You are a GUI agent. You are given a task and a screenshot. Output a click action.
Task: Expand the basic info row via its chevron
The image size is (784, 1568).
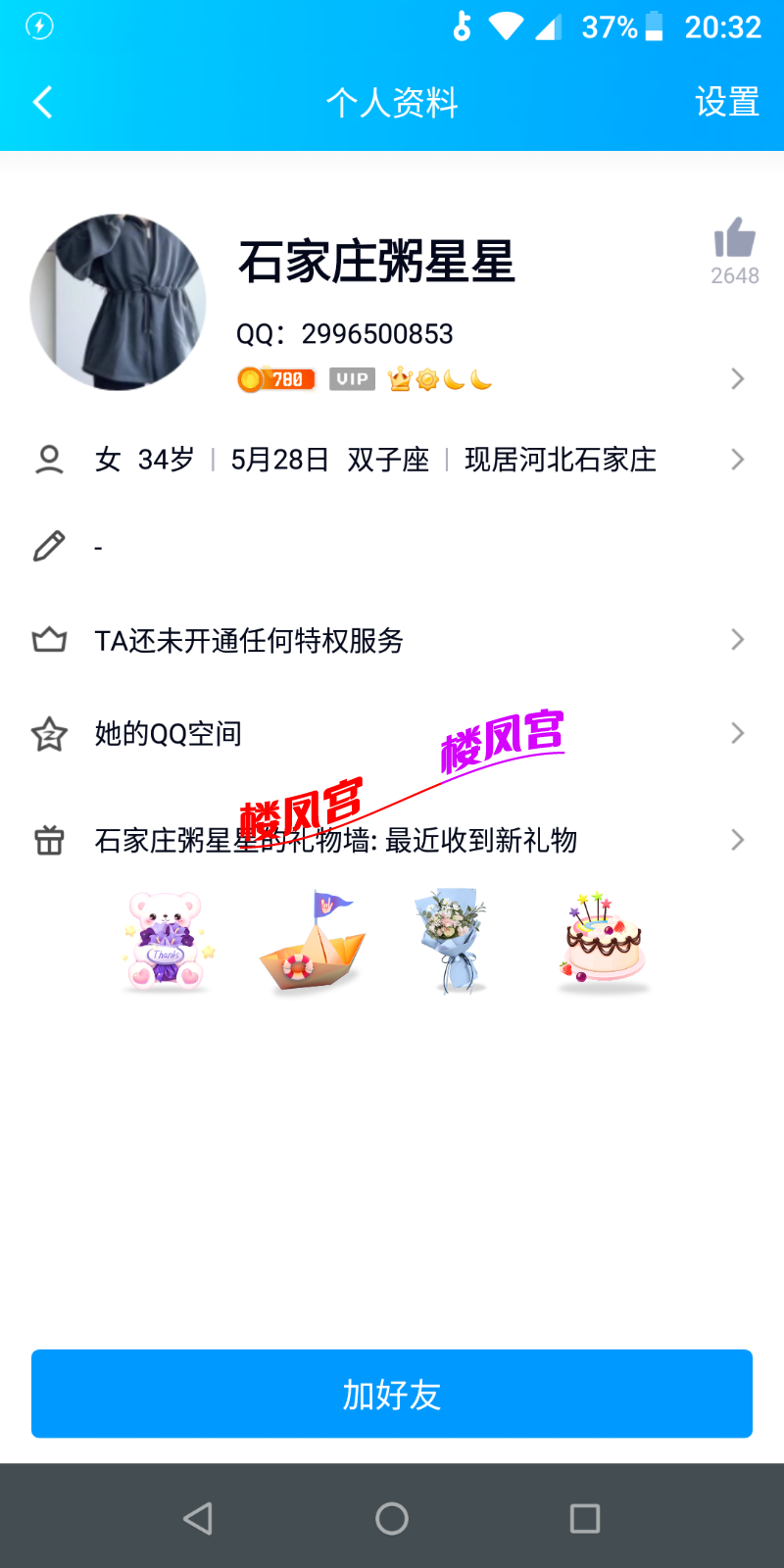tap(737, 459)
